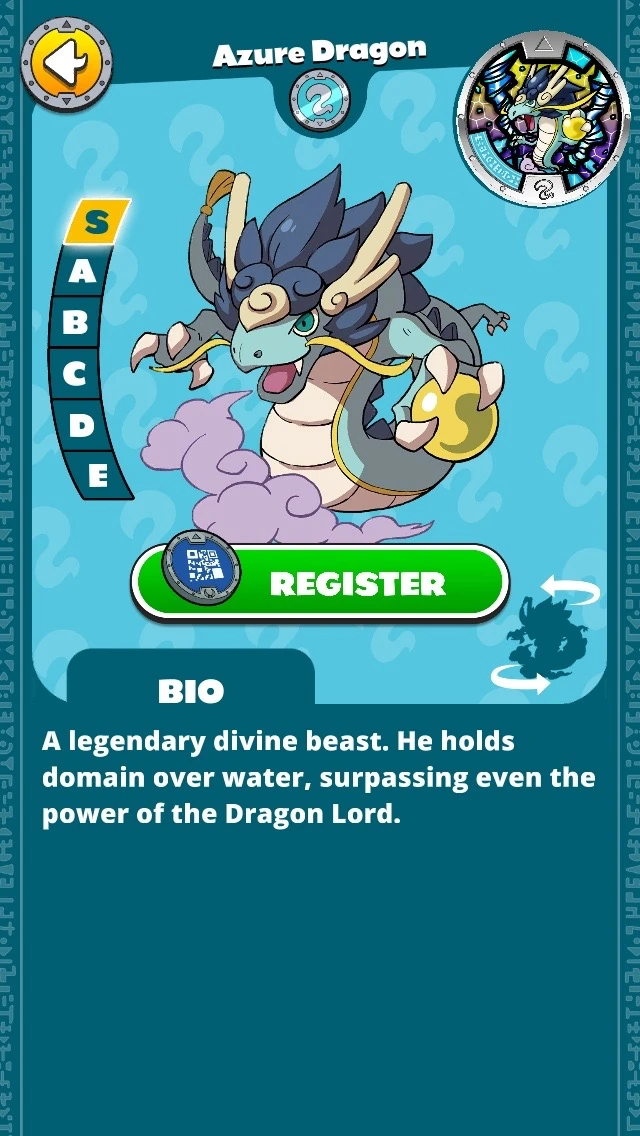
Task: Select rank E tab
Action: [x=97, y=476]
